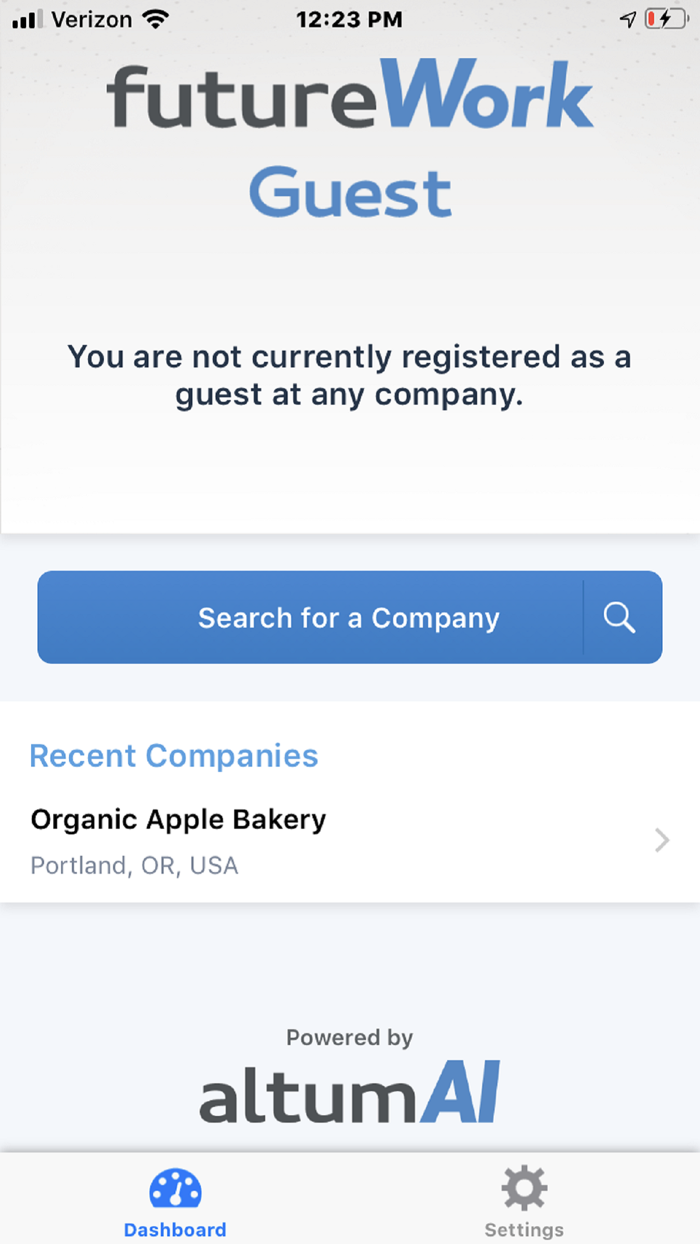This screenshot has width=700, height=1244.
Task: Switch to the Settings tab
Action: pyautogui.click(x=524, y=1201)
